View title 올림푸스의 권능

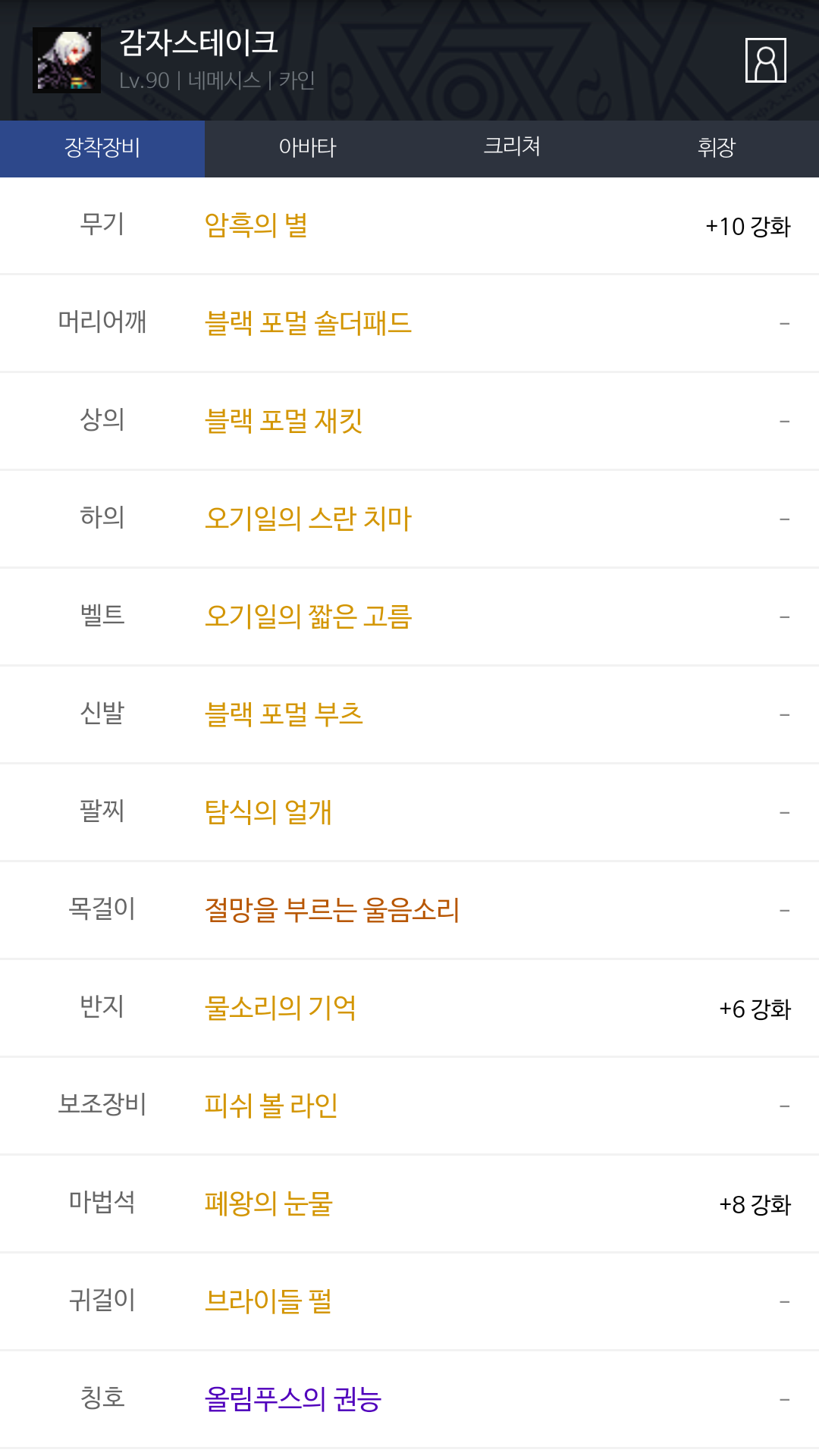point(293,1400)
